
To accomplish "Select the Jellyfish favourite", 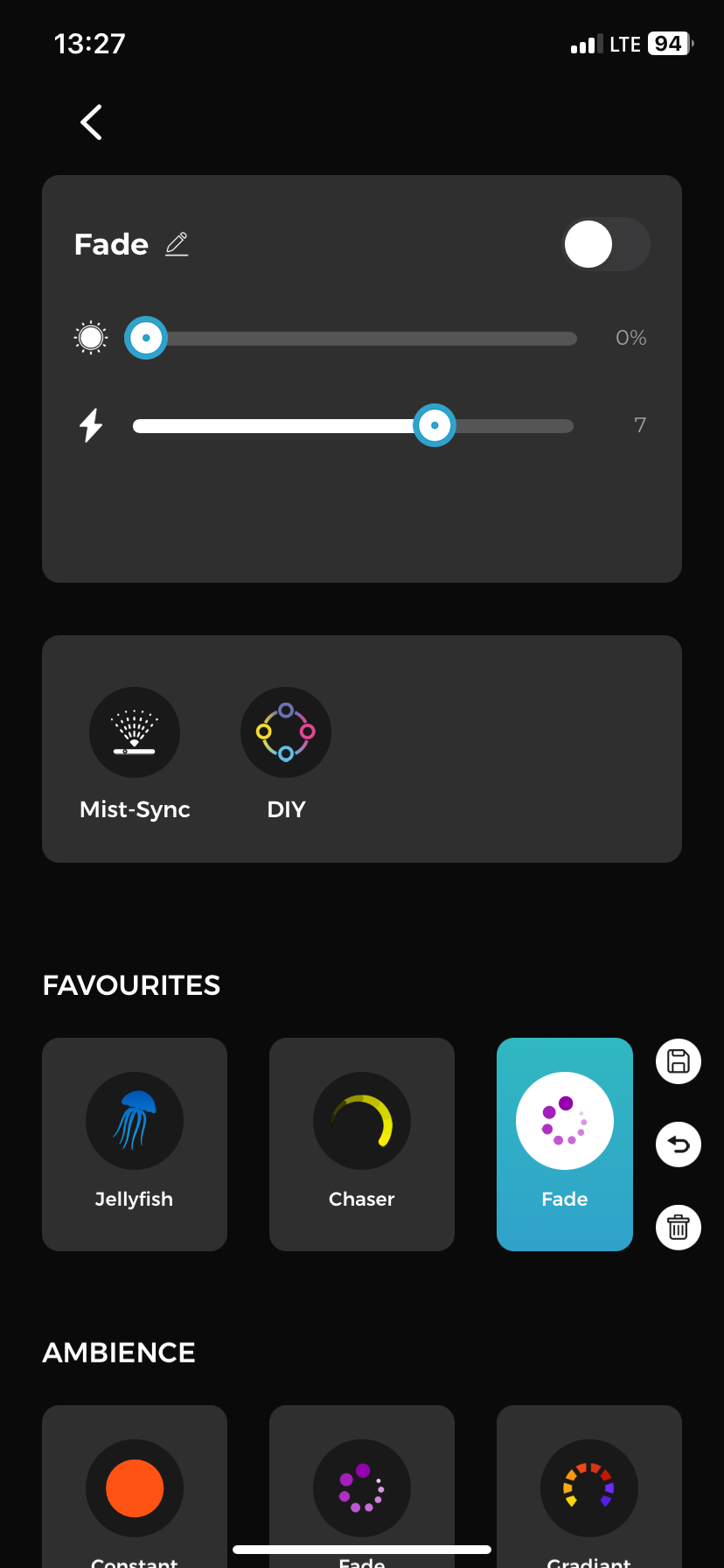I will (x=135, y=1144).
